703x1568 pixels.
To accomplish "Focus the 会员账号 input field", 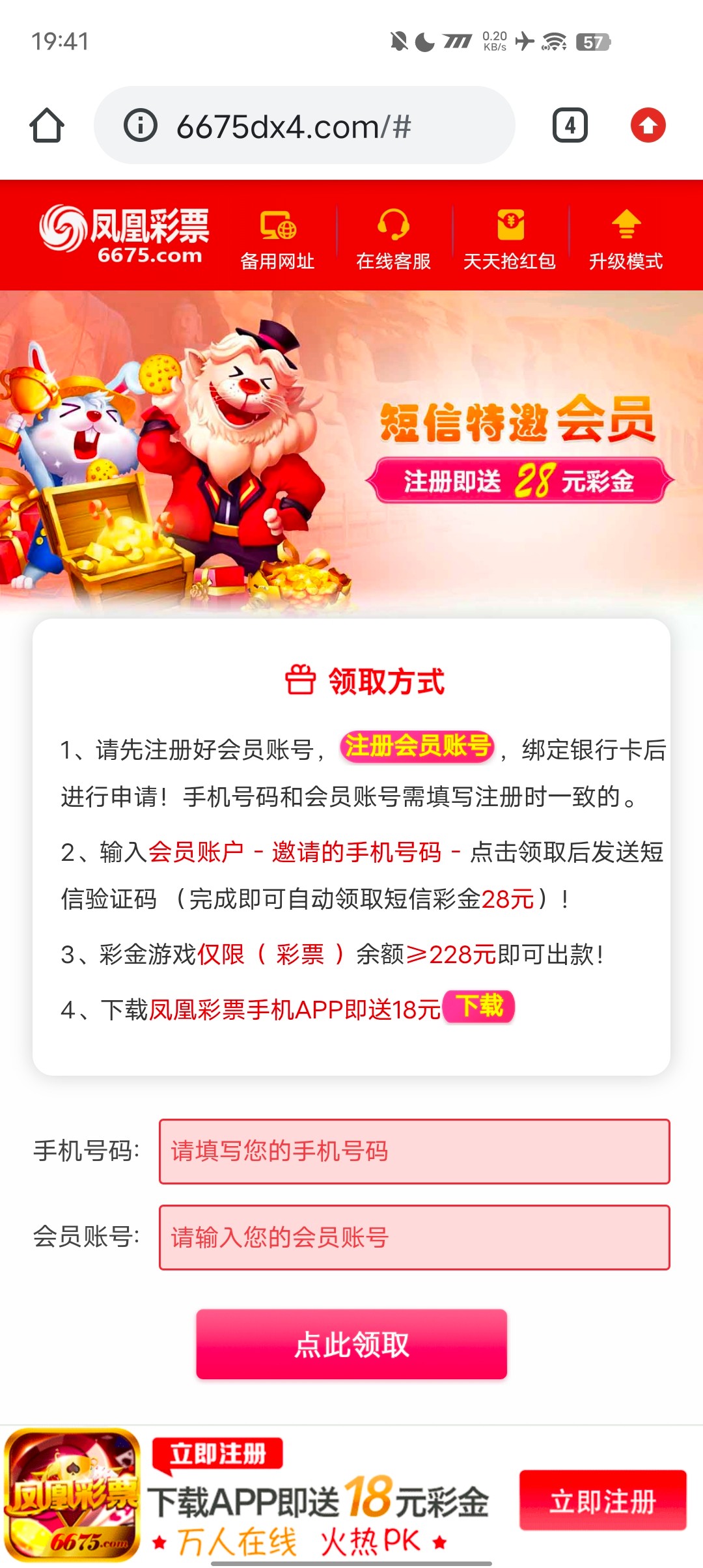I will 414,1237.
